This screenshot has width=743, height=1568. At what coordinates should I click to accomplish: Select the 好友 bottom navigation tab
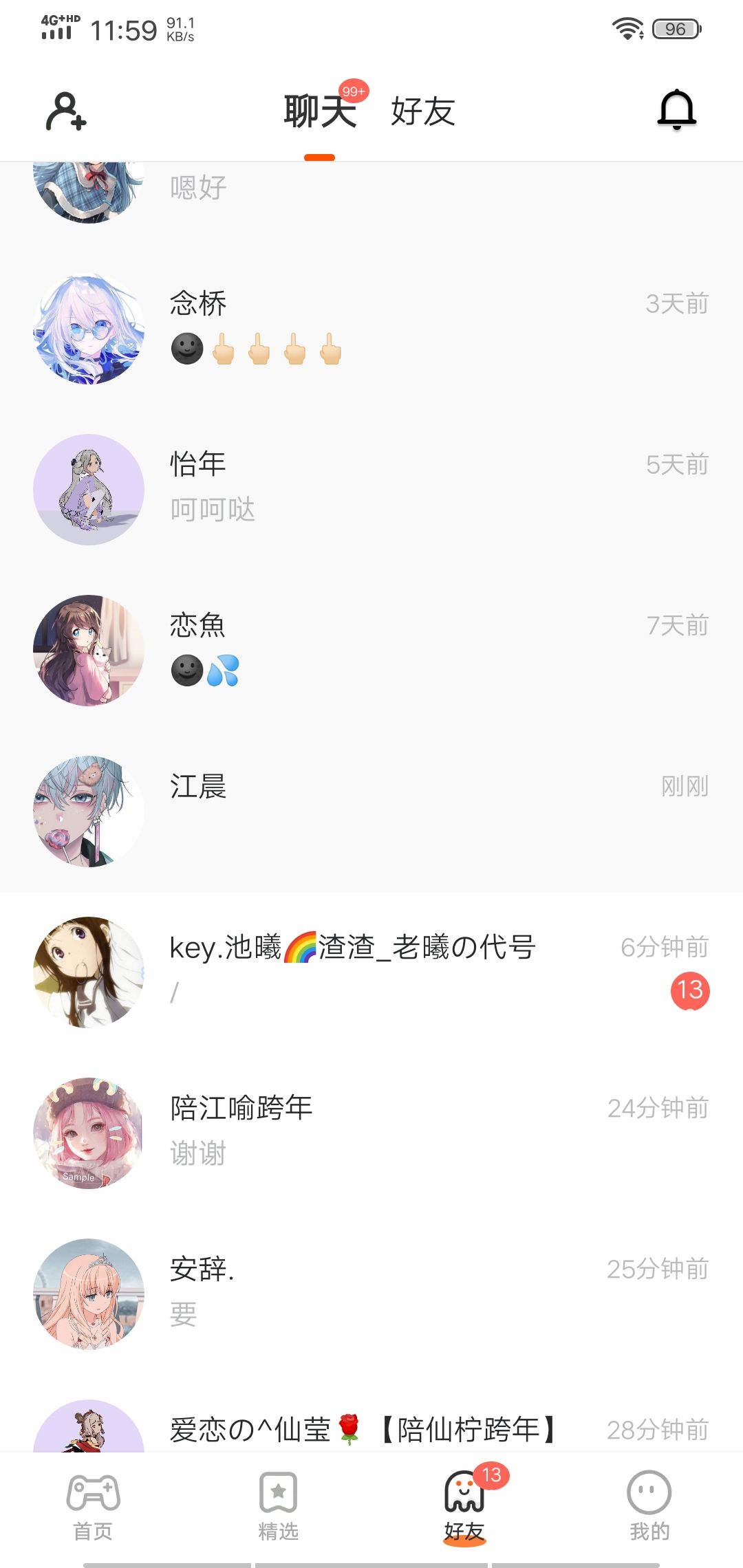464,1506
